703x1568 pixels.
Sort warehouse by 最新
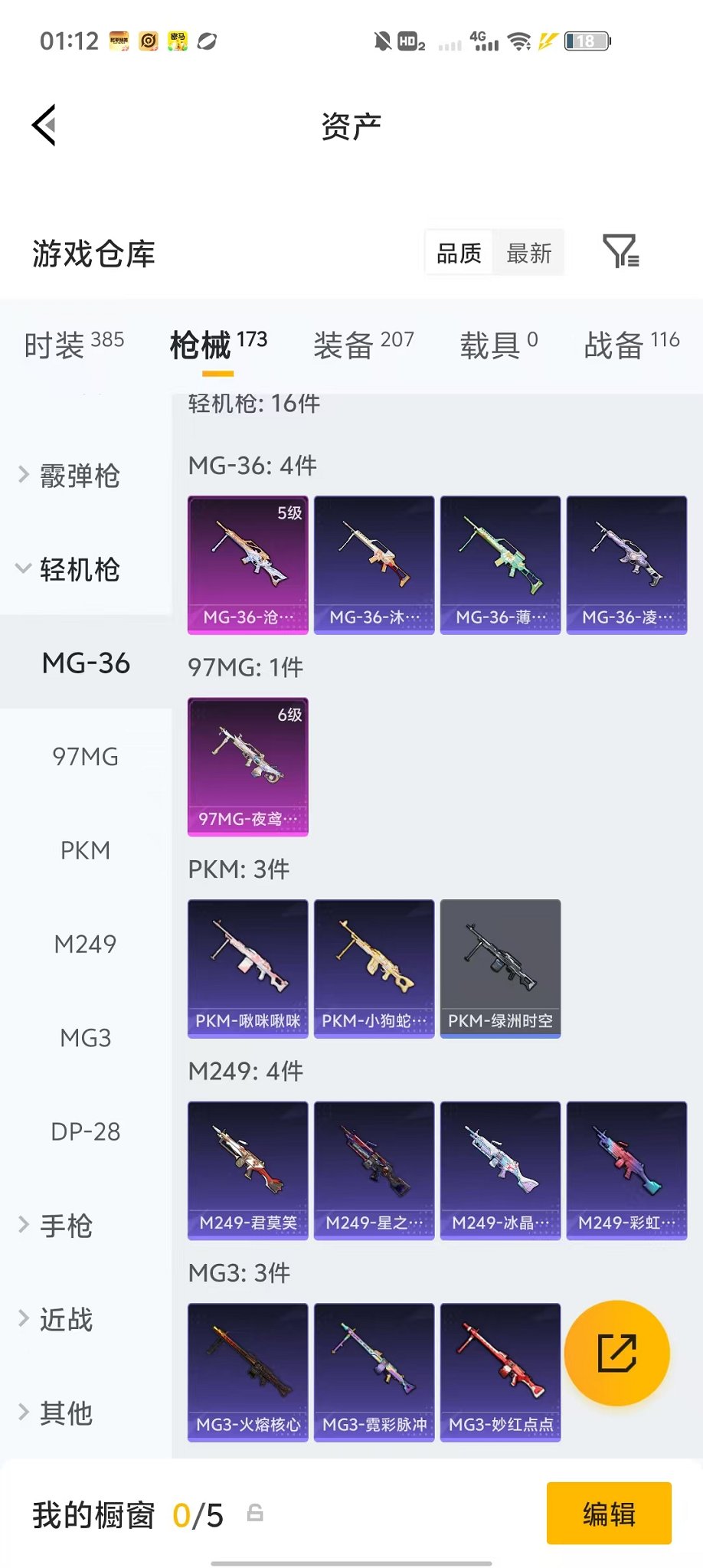[528, 253]
